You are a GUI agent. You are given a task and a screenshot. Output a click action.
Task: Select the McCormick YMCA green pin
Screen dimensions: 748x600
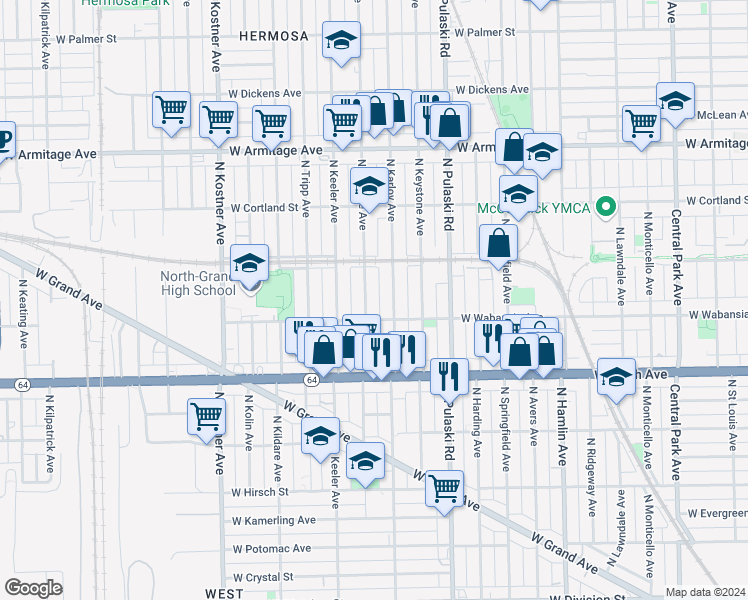coord(603,209)
